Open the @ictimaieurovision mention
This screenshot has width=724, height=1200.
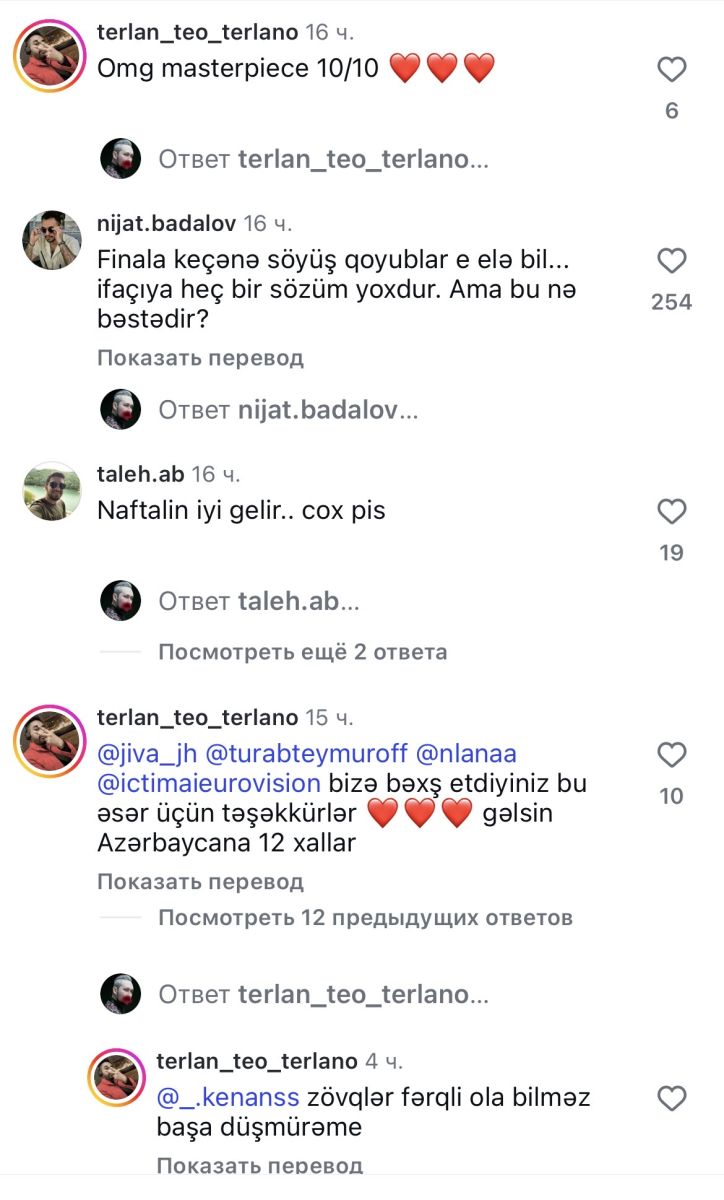pos(209,783)
